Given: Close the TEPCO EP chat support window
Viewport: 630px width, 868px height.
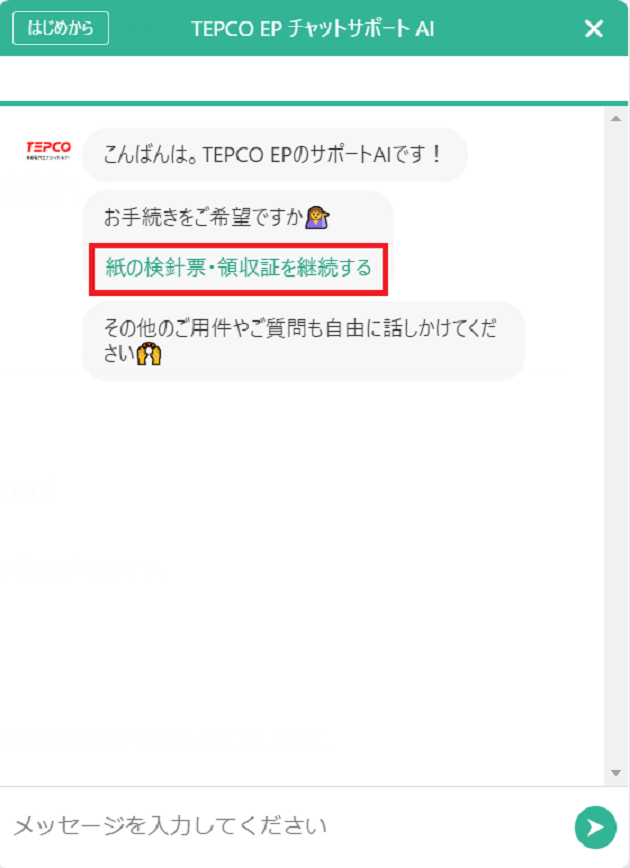Looking at the screenshot, I should [x=594, y=28].
